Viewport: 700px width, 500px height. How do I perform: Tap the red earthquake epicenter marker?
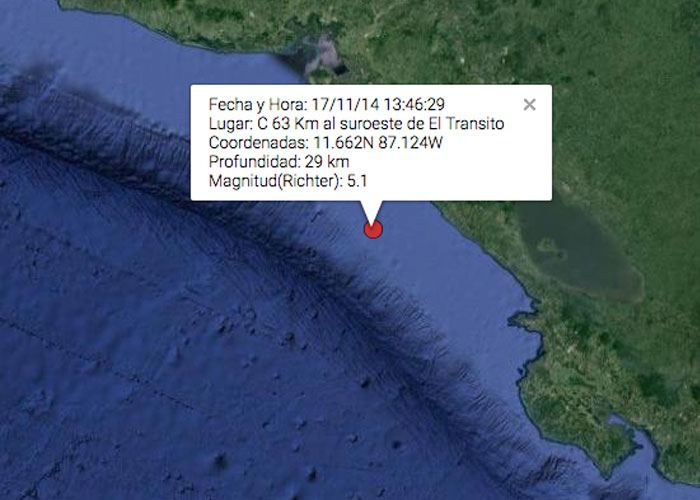coord(374,230)
